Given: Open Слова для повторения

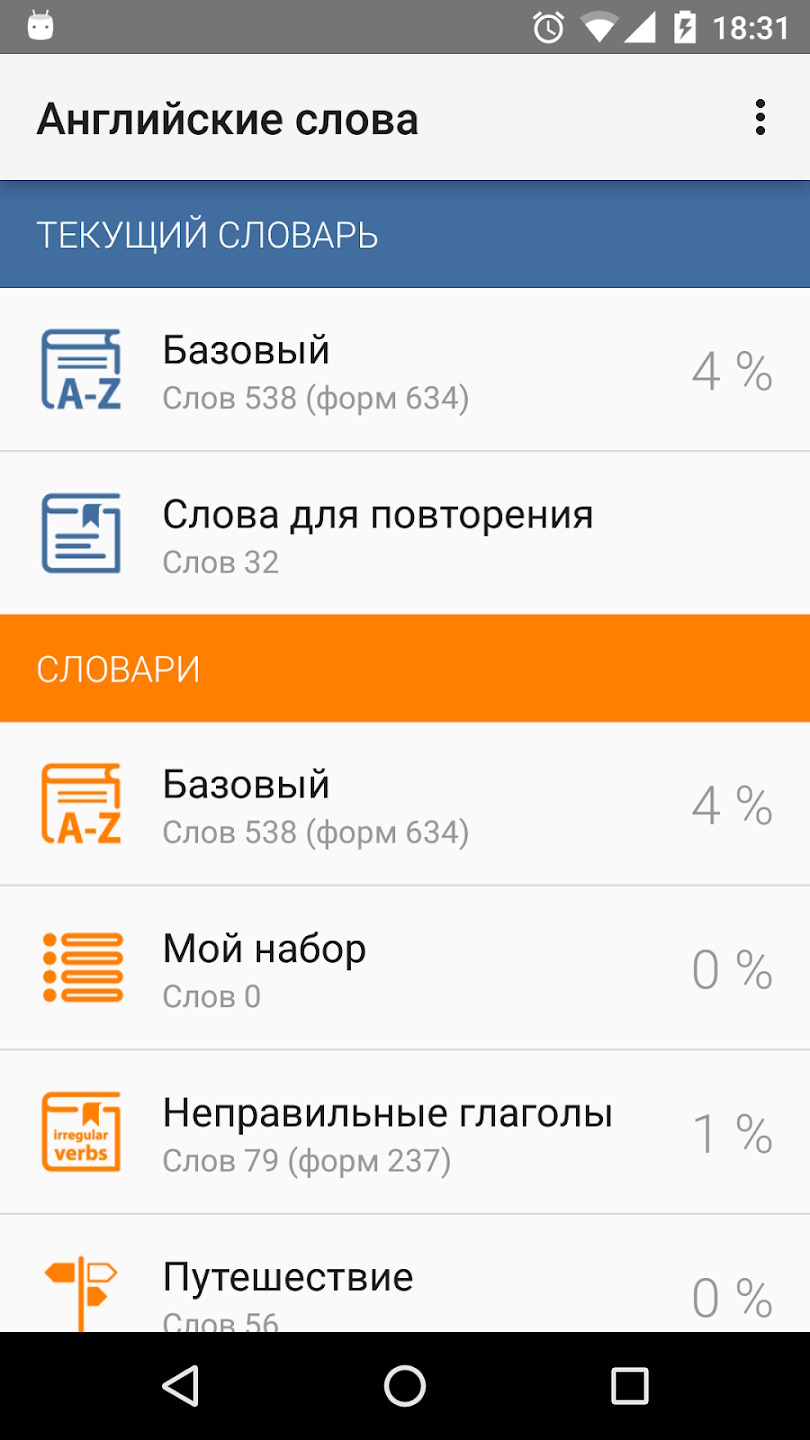Looking at the screenshot, I should tap(405, 533).
